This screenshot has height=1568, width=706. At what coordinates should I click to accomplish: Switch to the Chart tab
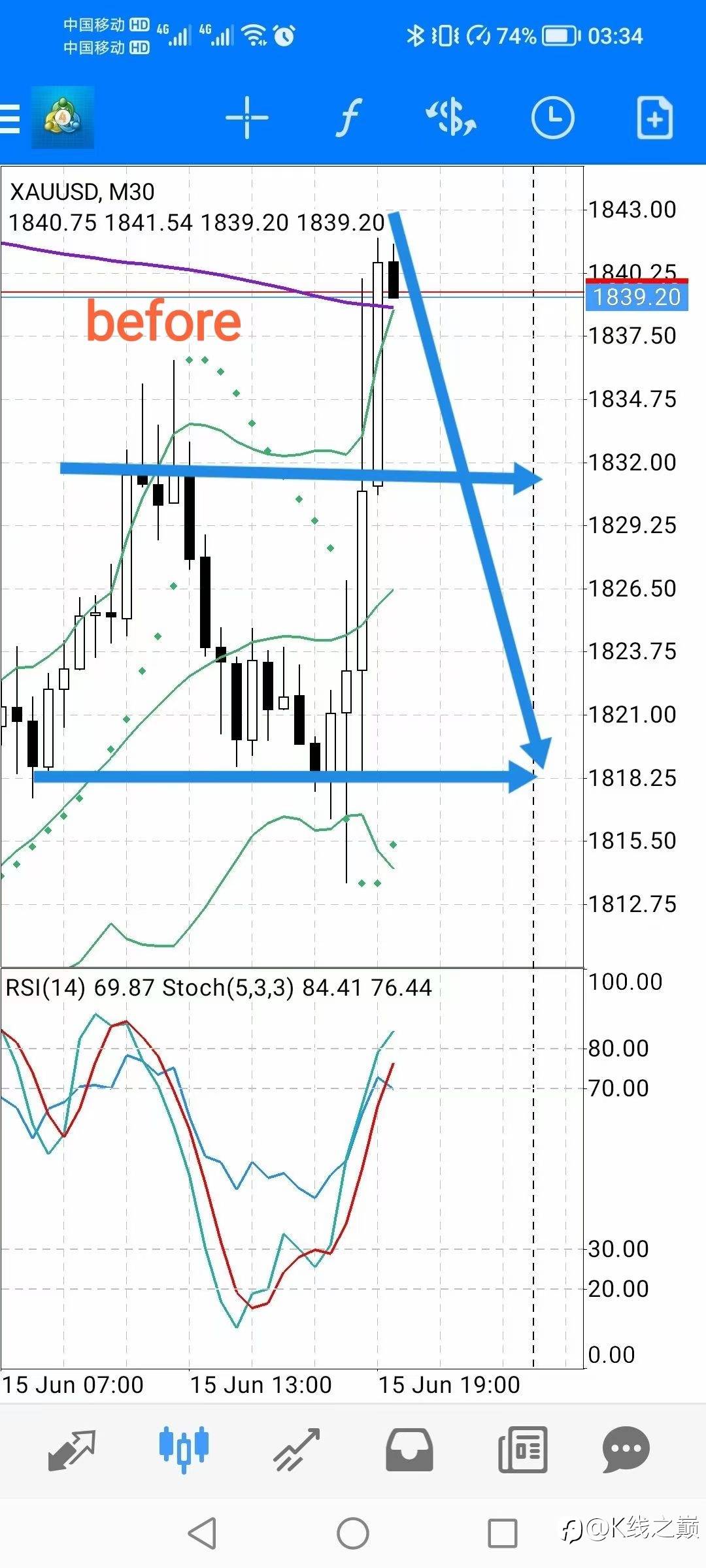click(x=184, y=1450)
